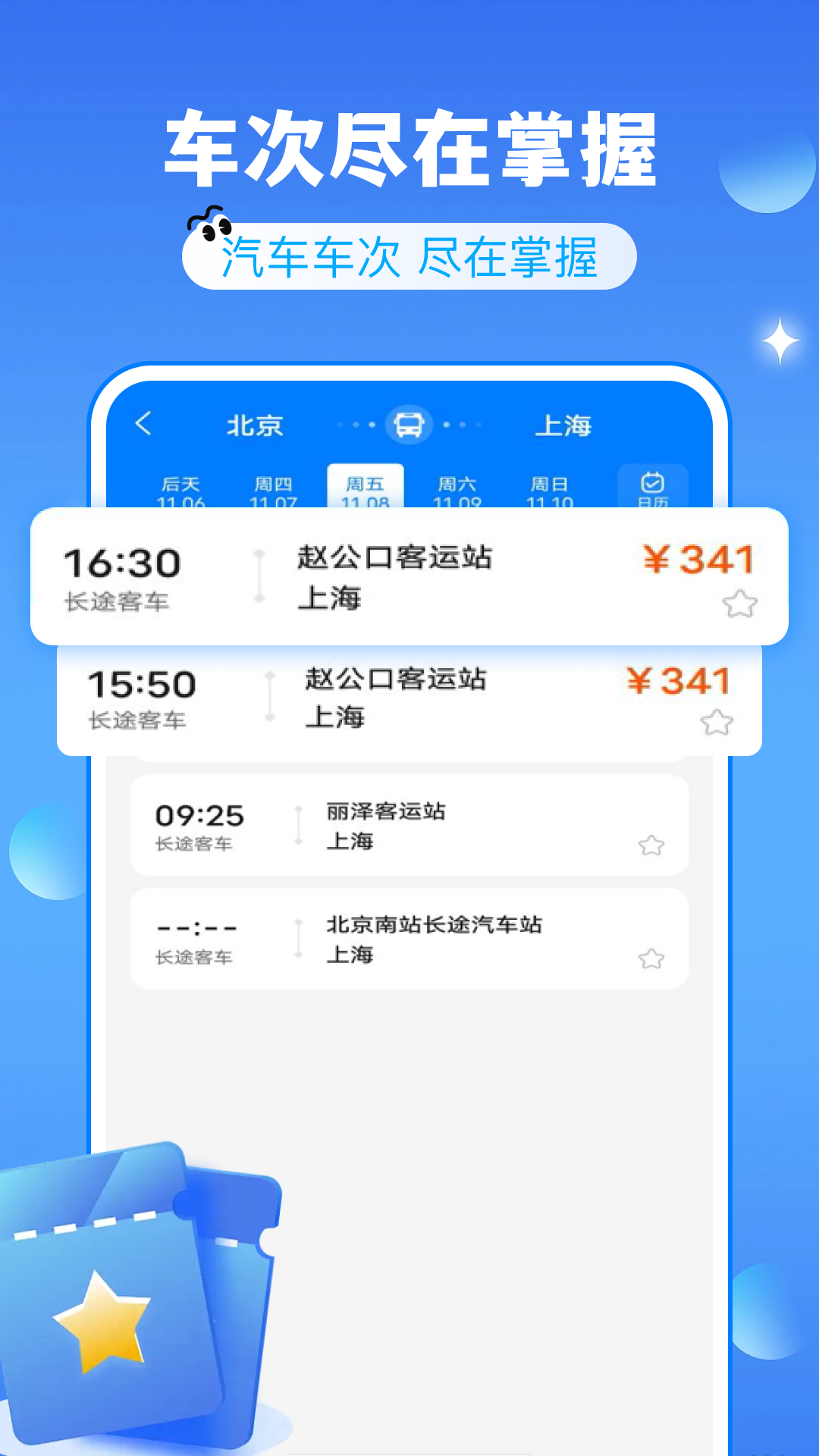Viewport: 819px width, 1456px height.
Task: Select the 周日 11.10 date tab
Action: point(551,488)
